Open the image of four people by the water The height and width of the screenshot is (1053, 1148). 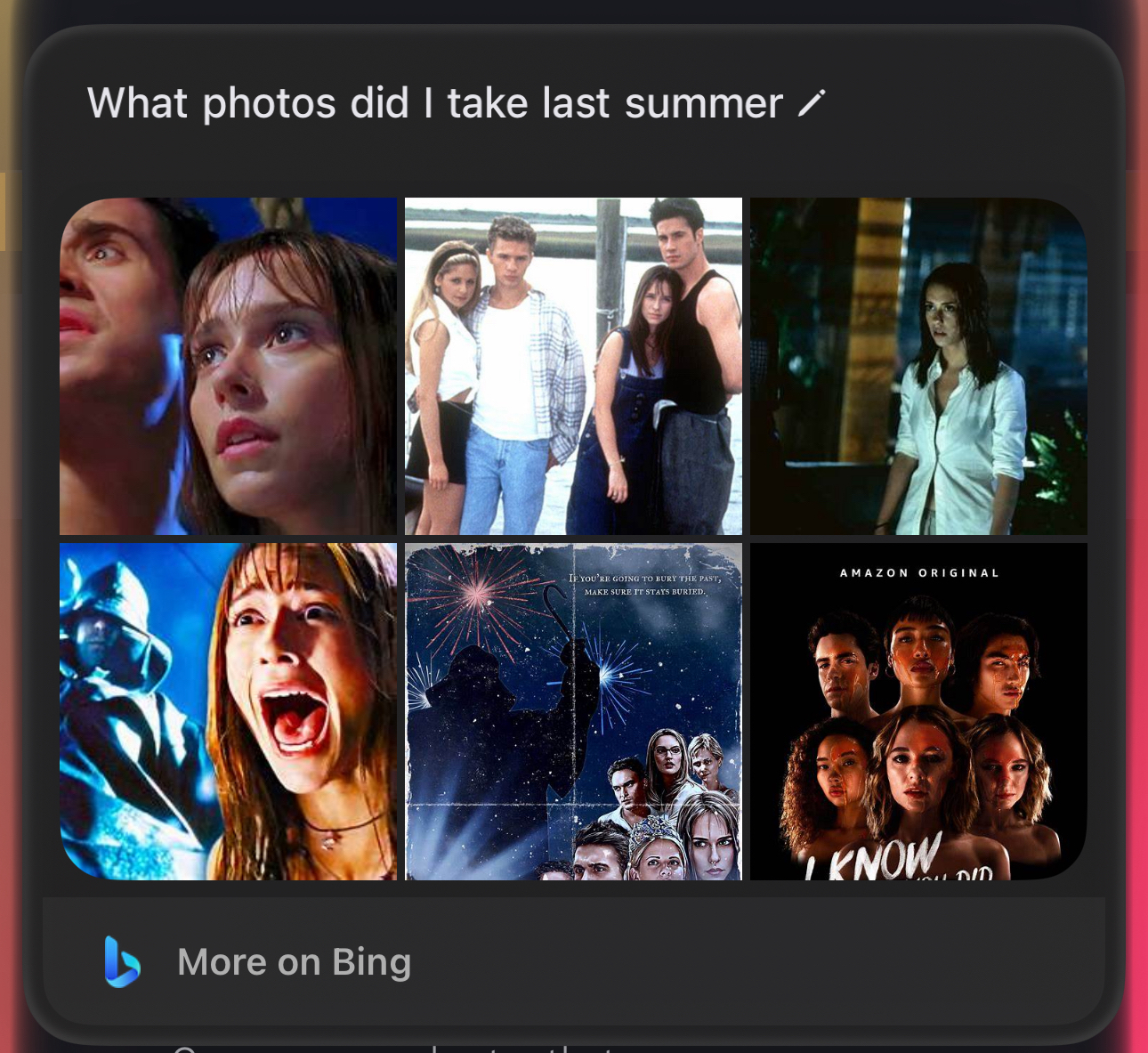point(573,366)
